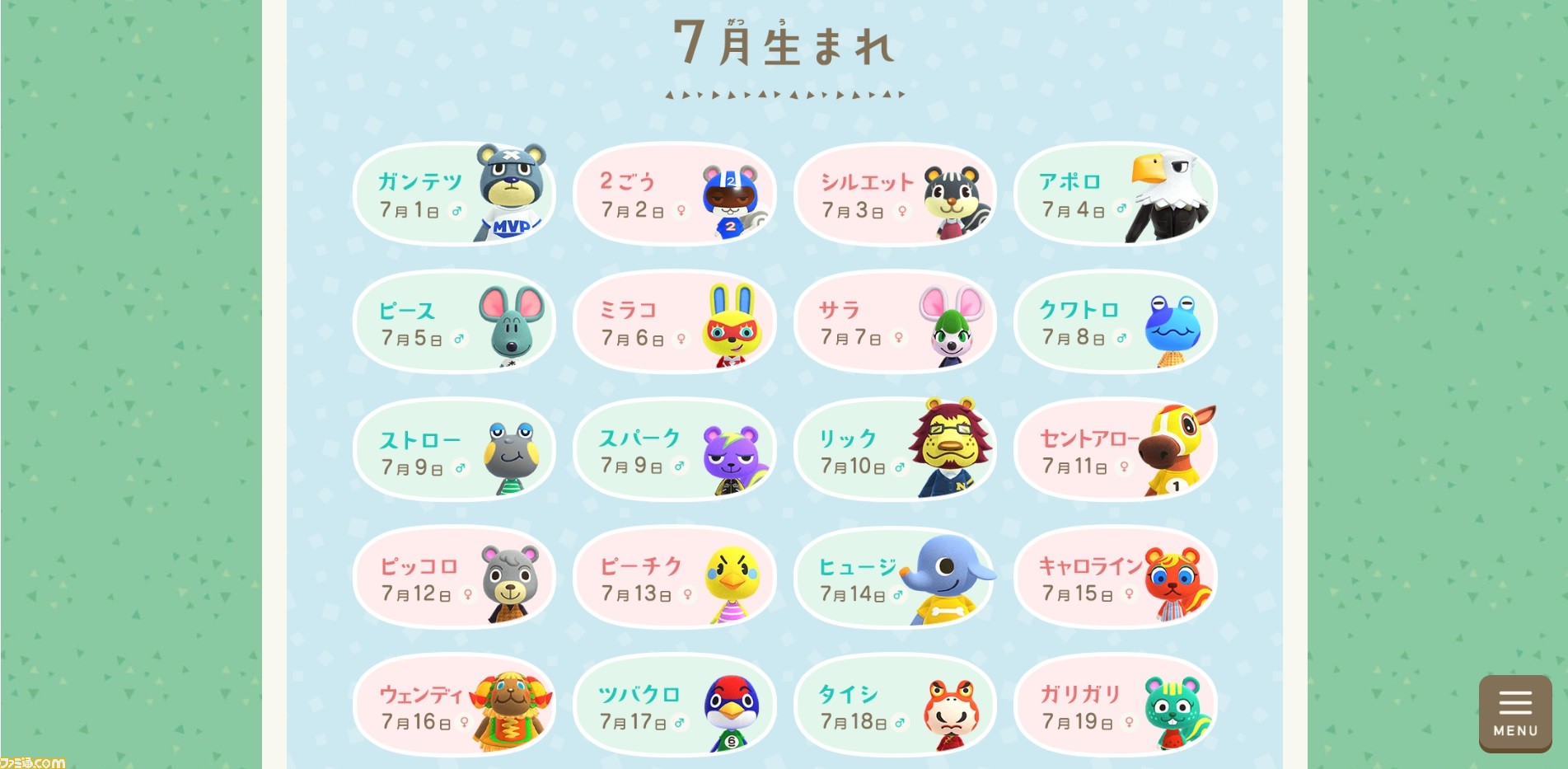1568x769 pixels.
Task: View ツバクロ's July 17 card
Action: 674,706
